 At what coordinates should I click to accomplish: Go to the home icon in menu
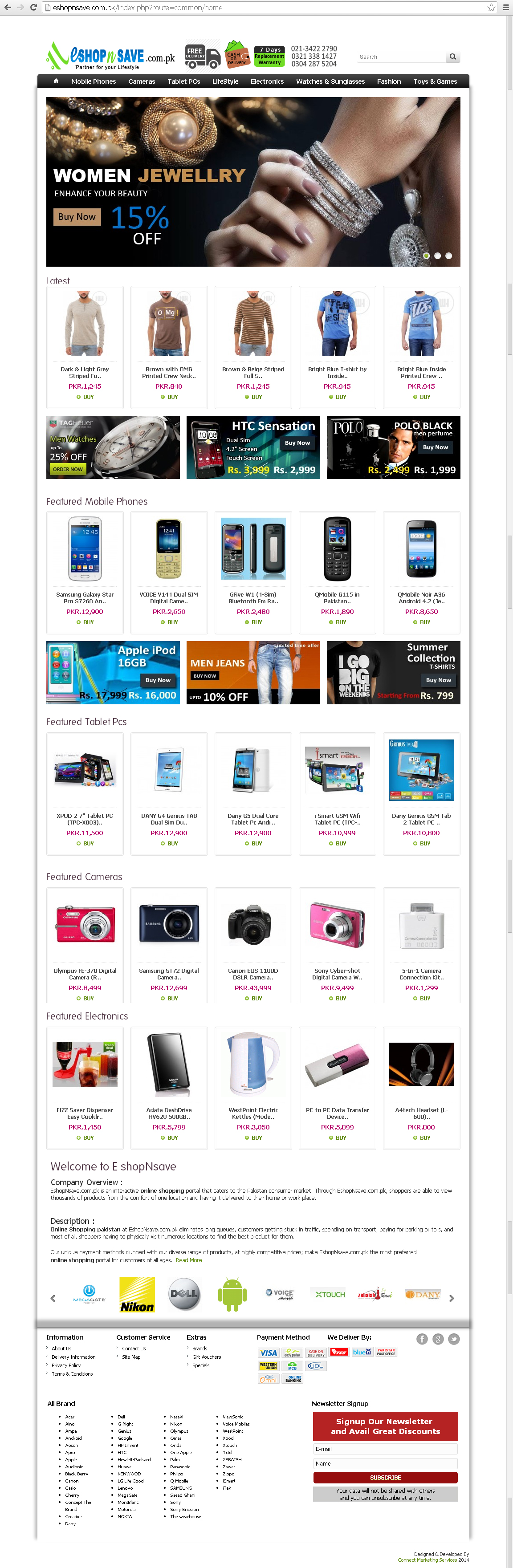pyautogui.click(x=56, y=81)
